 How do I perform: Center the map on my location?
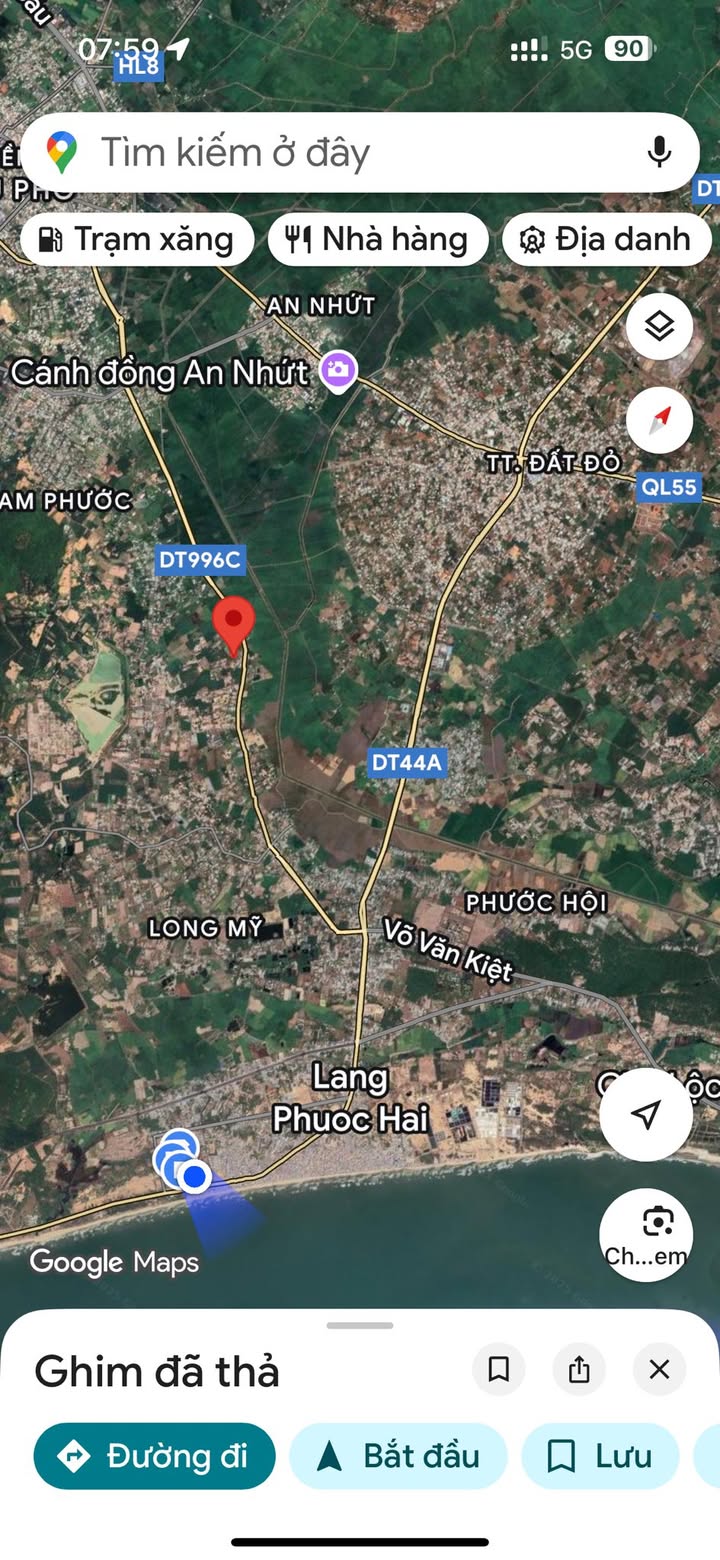tap(646, 1114)
